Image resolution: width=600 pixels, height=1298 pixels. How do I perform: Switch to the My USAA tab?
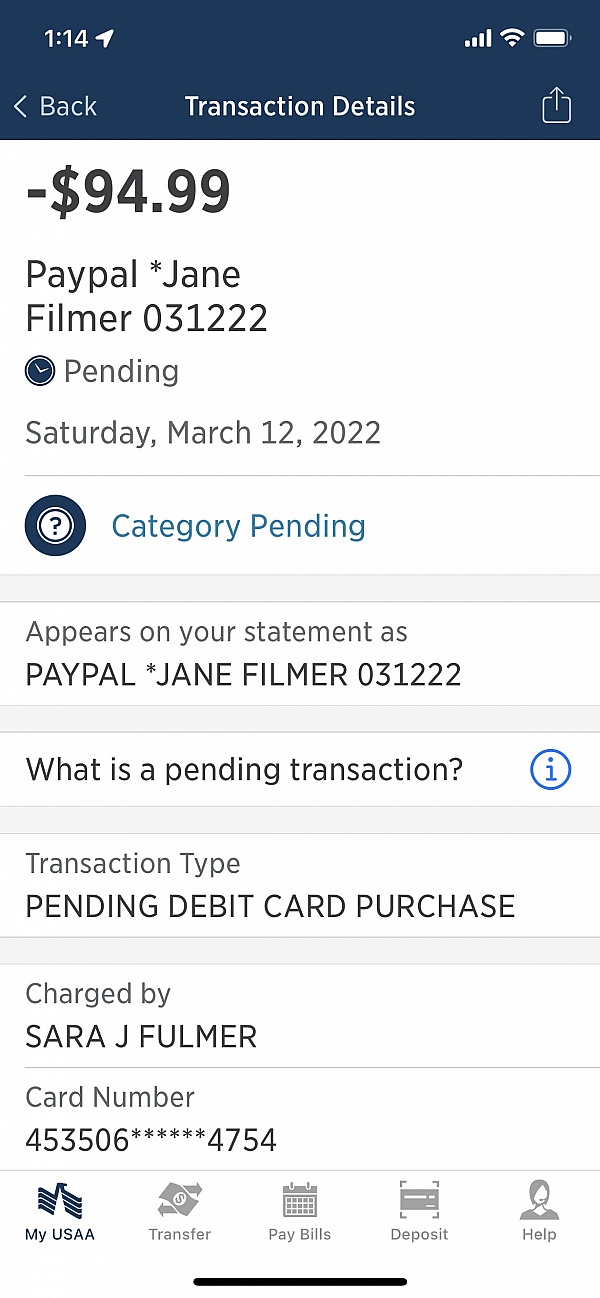click(x=60, y=1211)
